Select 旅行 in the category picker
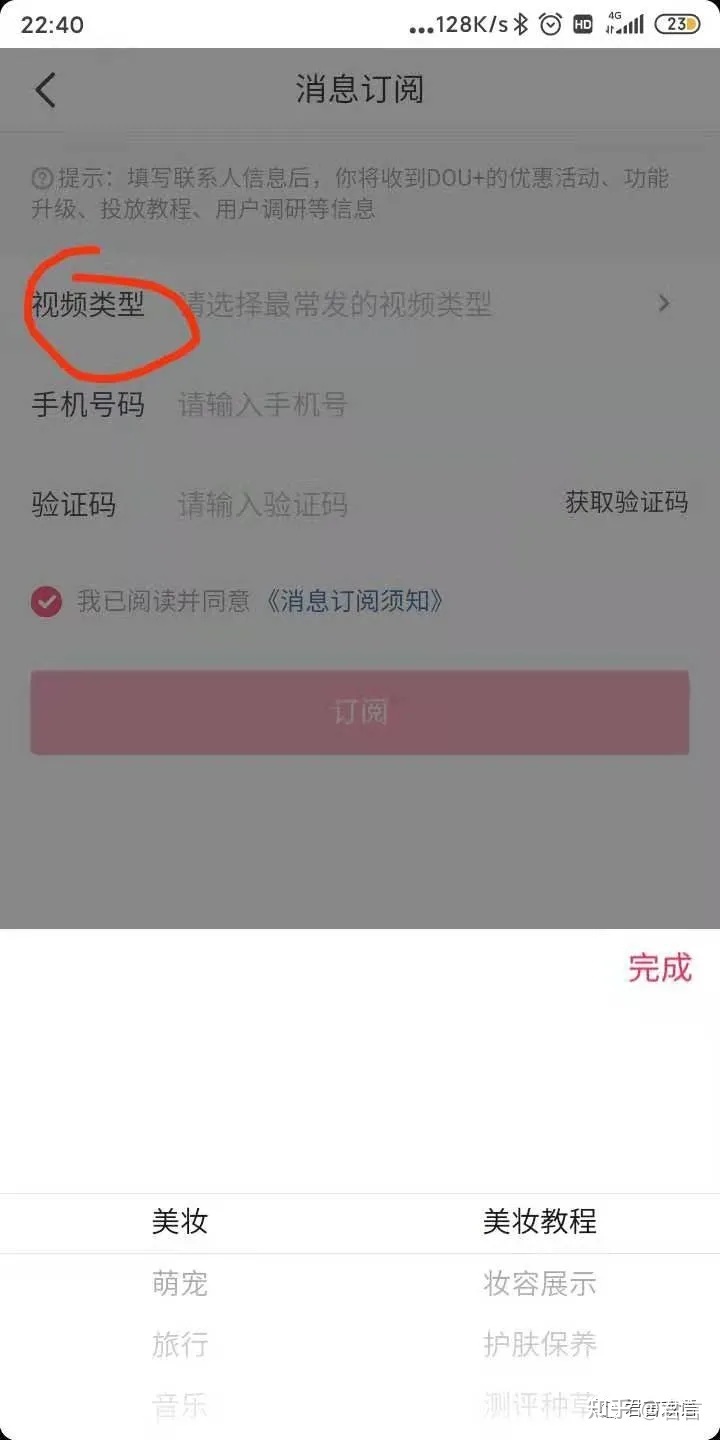 click(180, 1345)
